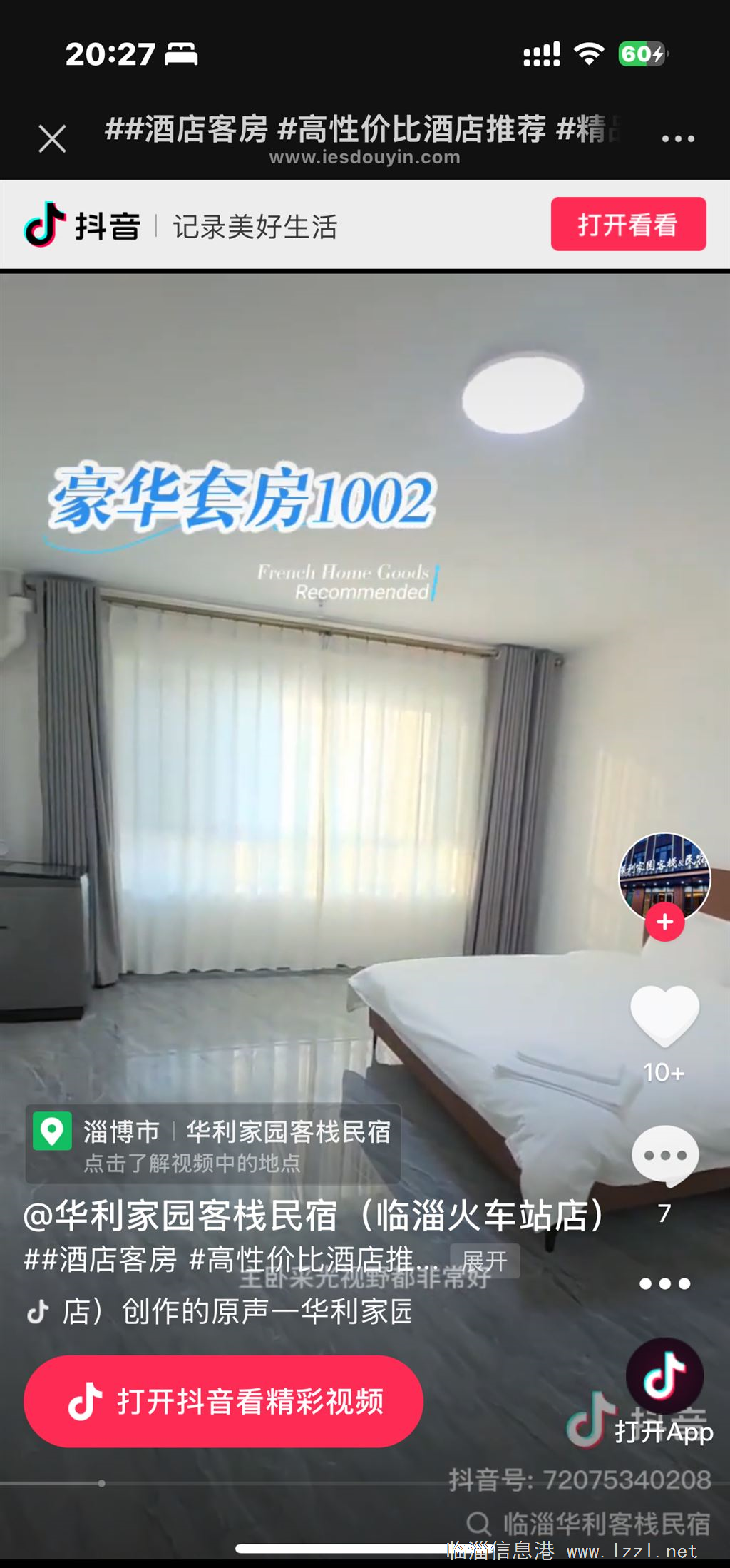Expand the caption with 展开
Viewport: 730px width, 1568px height.
click(485, 1261)
